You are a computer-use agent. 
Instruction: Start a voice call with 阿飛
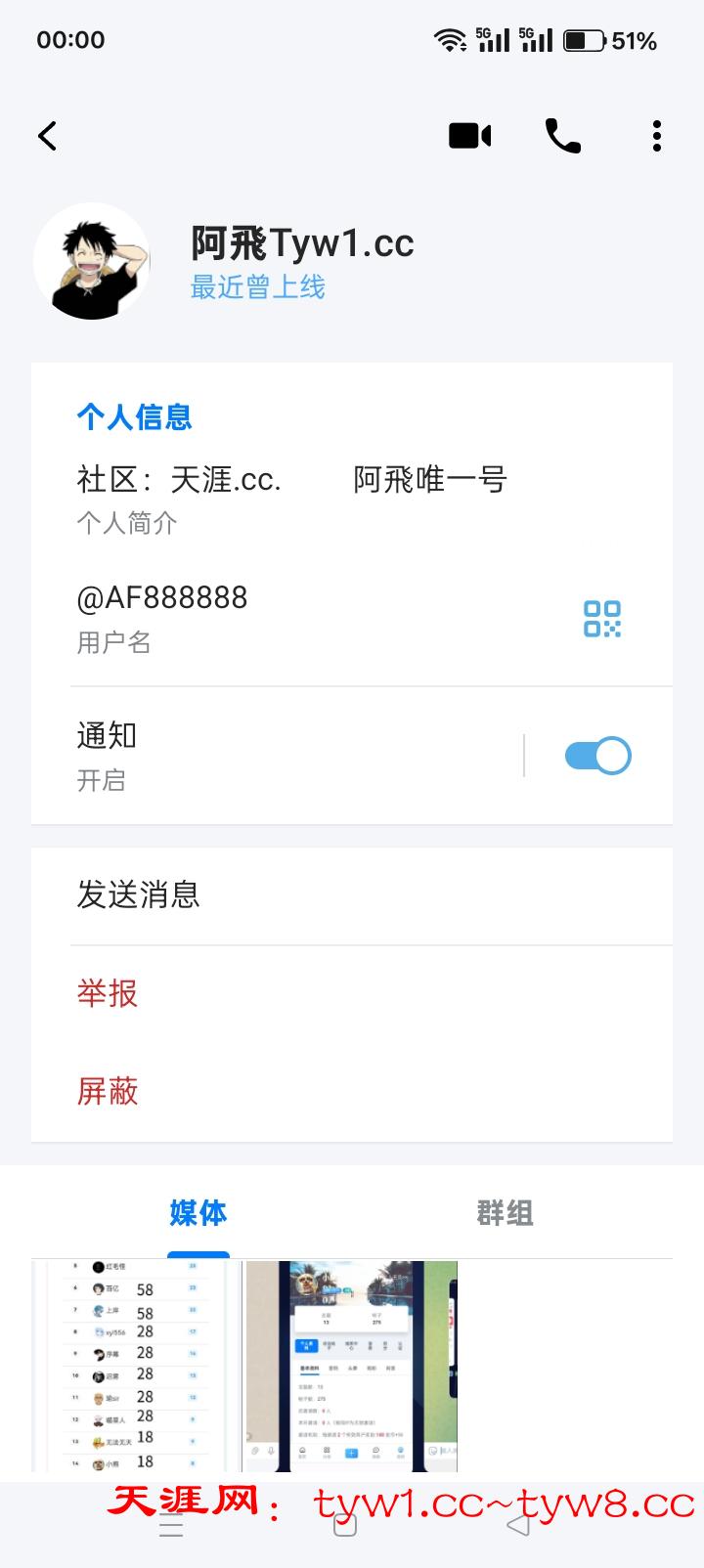click(x=562, y=136)
